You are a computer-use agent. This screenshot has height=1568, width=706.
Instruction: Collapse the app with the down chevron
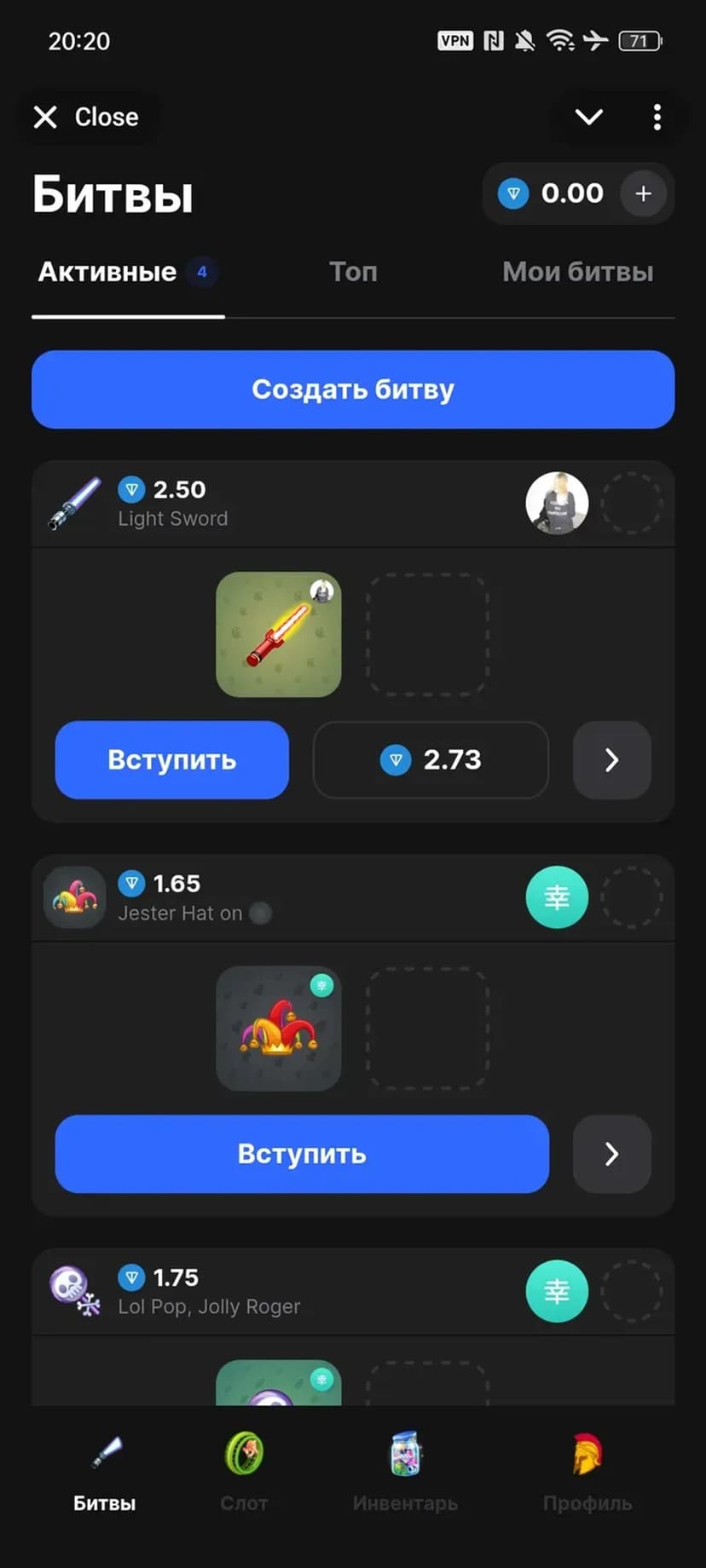click(x=589, y=117)
